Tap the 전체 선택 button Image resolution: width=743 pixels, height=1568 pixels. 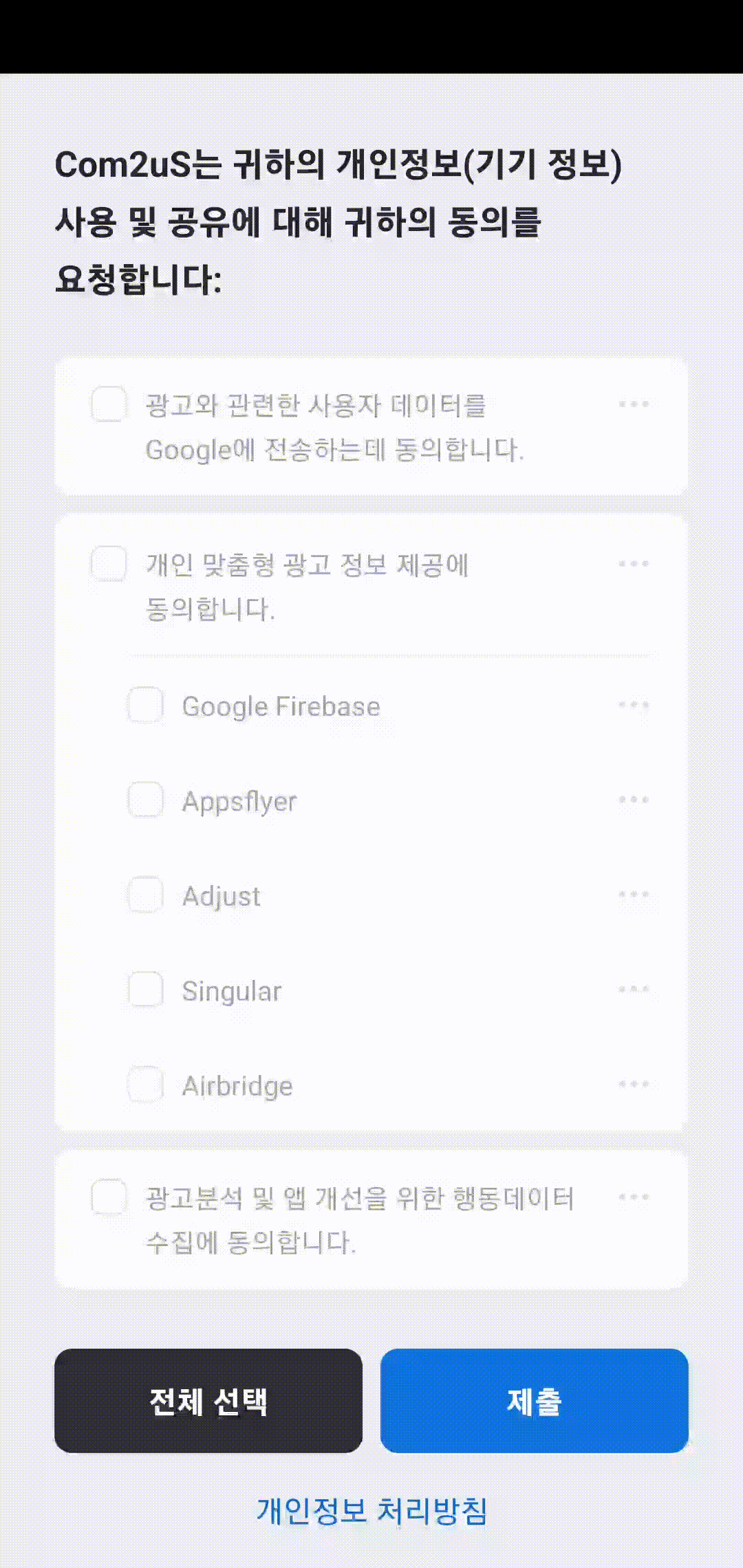click(208, 1401)
